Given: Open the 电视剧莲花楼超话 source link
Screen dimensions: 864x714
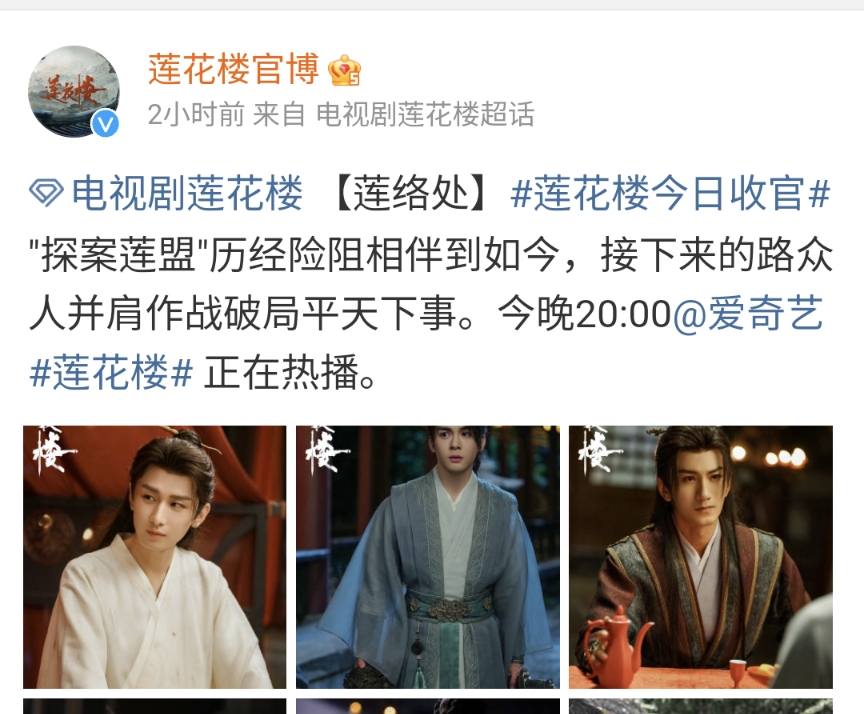Looking at the screenshot, I should 425,114.
